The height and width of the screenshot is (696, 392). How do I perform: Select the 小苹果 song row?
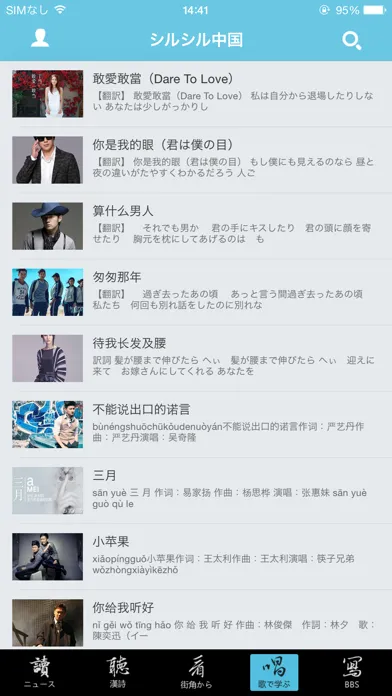[x=196, y=557]
